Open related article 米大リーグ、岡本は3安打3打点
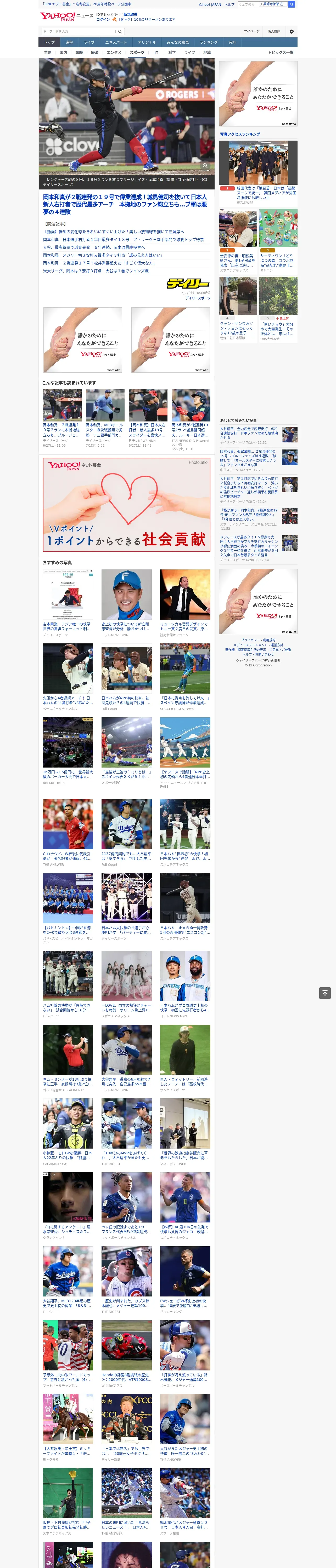The image size is (336, 1568). tap(95, 271)
